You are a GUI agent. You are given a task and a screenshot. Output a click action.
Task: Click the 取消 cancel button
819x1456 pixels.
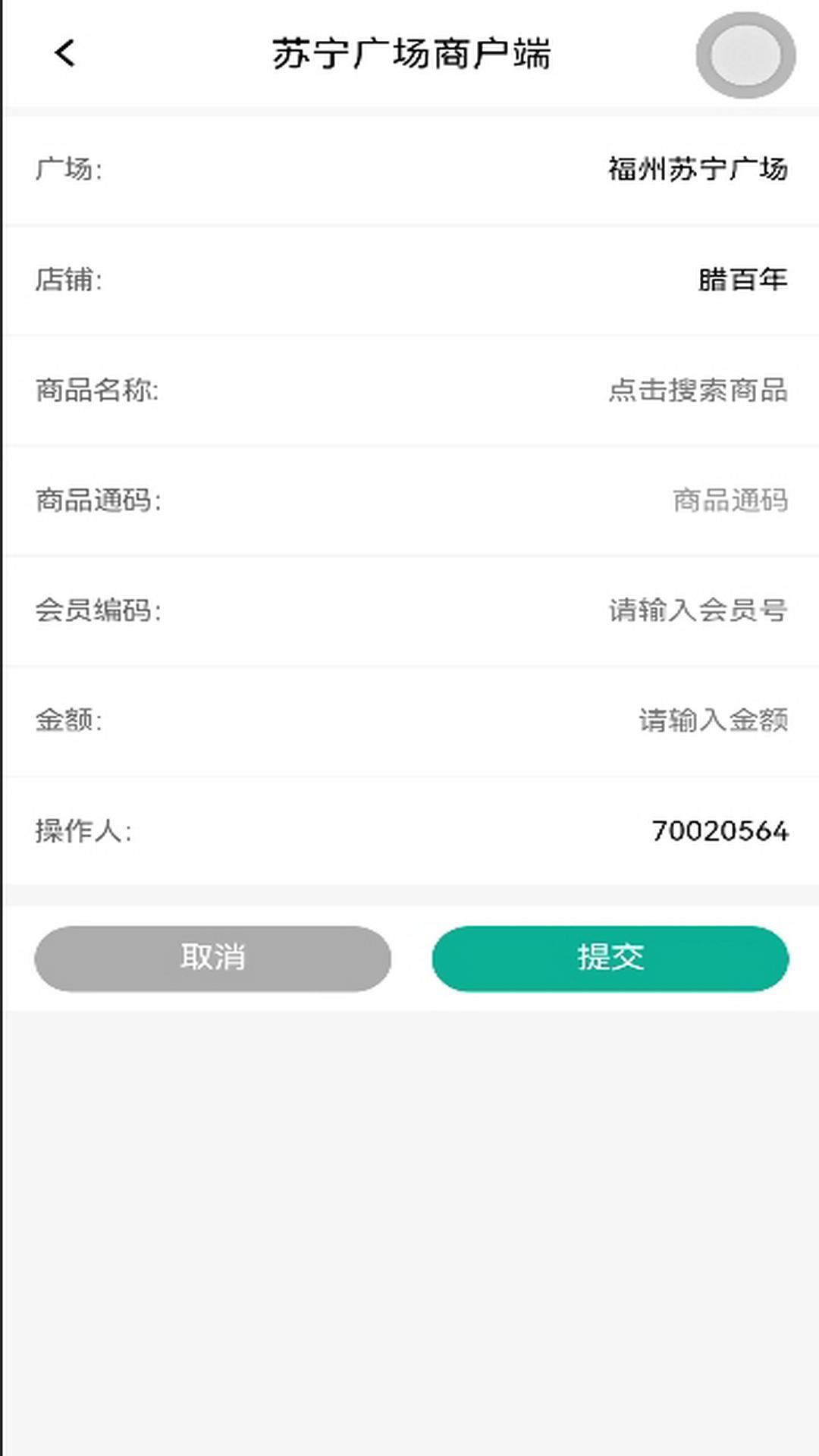tap(213, 958)
